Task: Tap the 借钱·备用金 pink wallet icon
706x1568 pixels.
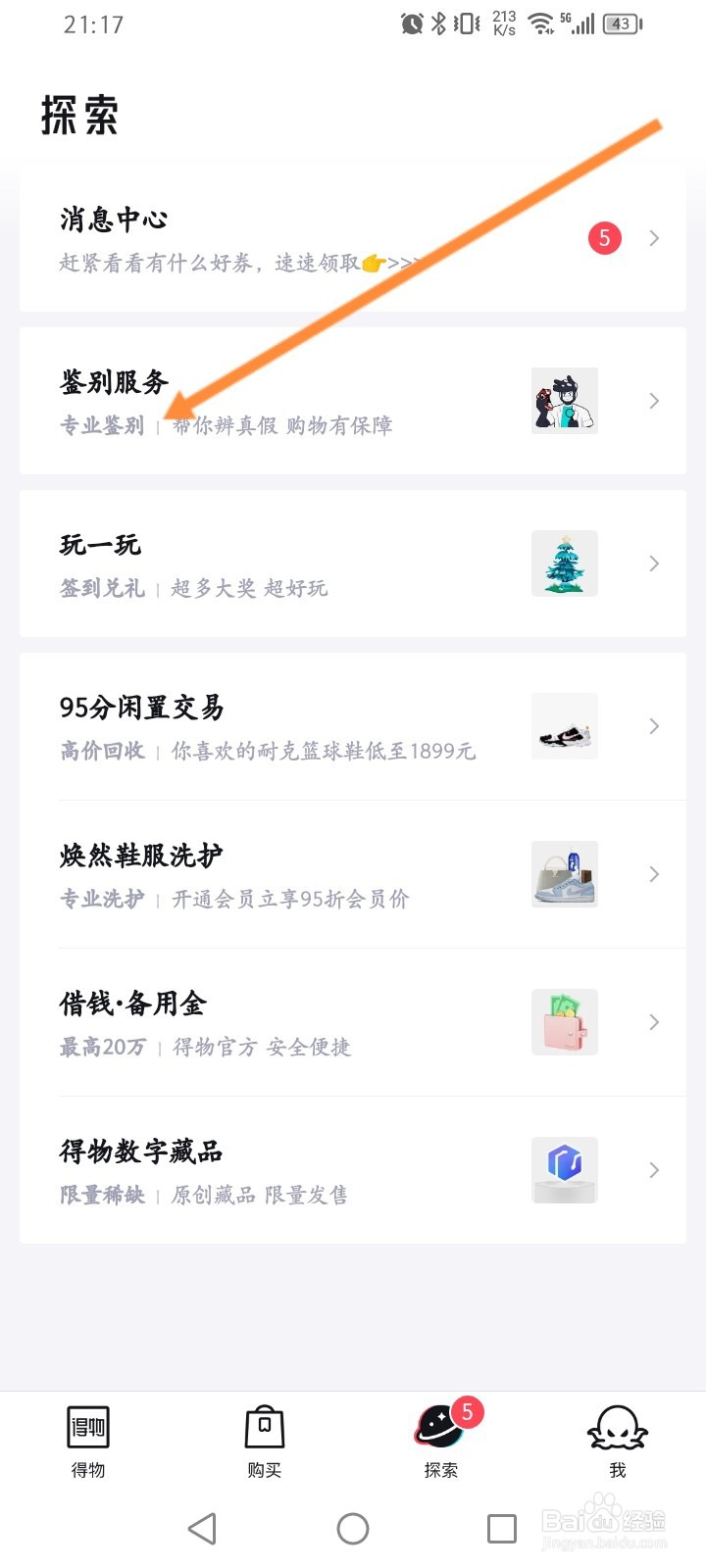Action: point(564,1022)
